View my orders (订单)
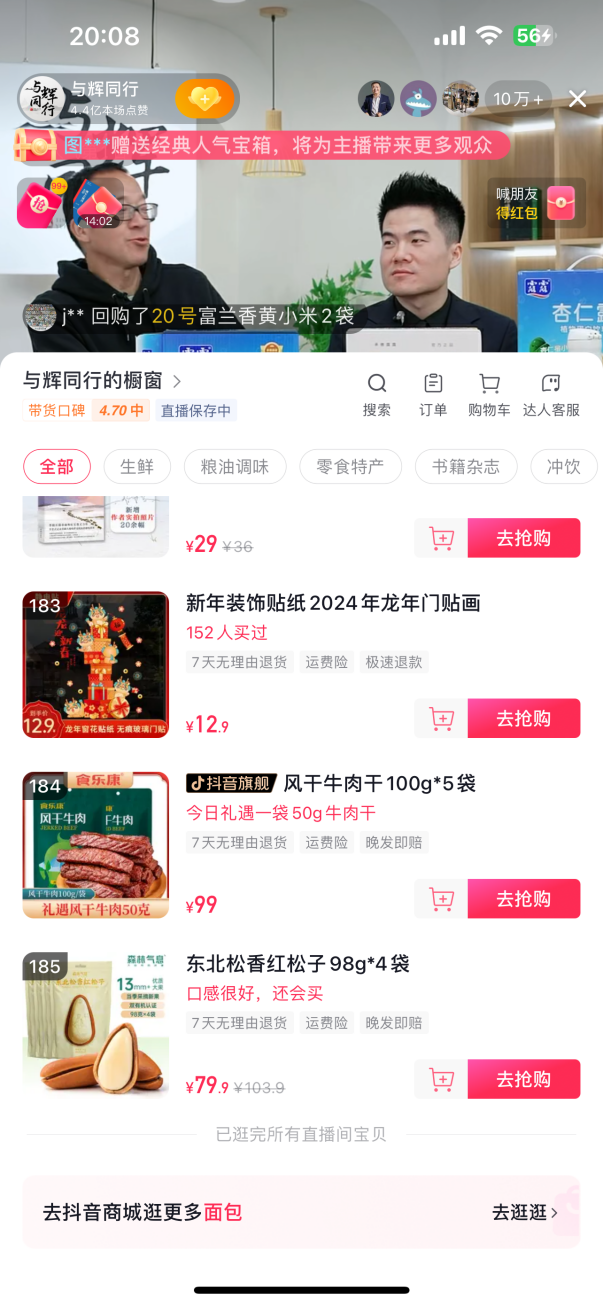Screen dimensions: 603x1305 [433, 394]
